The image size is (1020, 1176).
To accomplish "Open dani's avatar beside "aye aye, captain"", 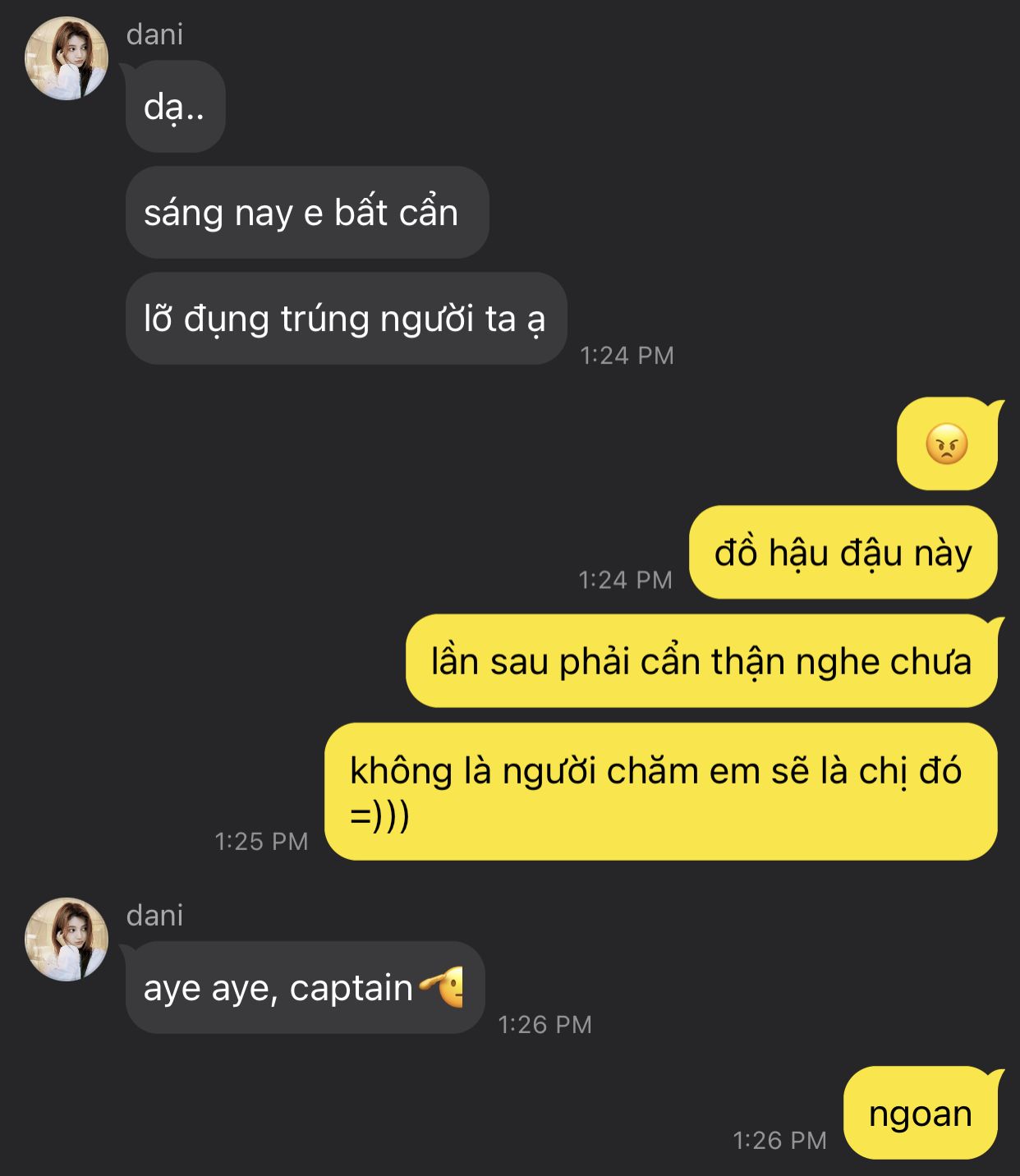I will pos(67,939).
